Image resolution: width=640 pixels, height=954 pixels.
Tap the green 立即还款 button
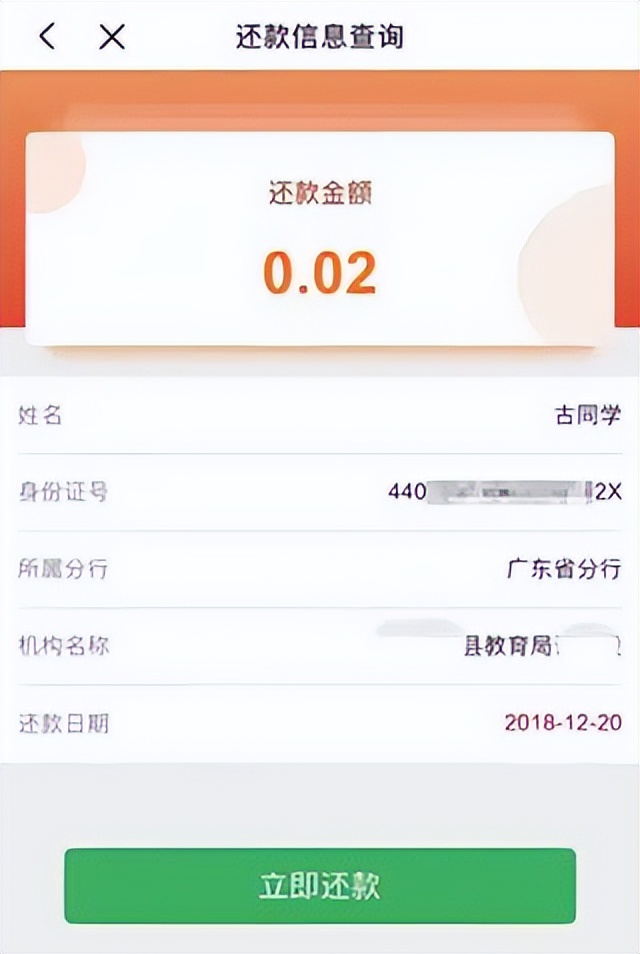click(320, 886)
